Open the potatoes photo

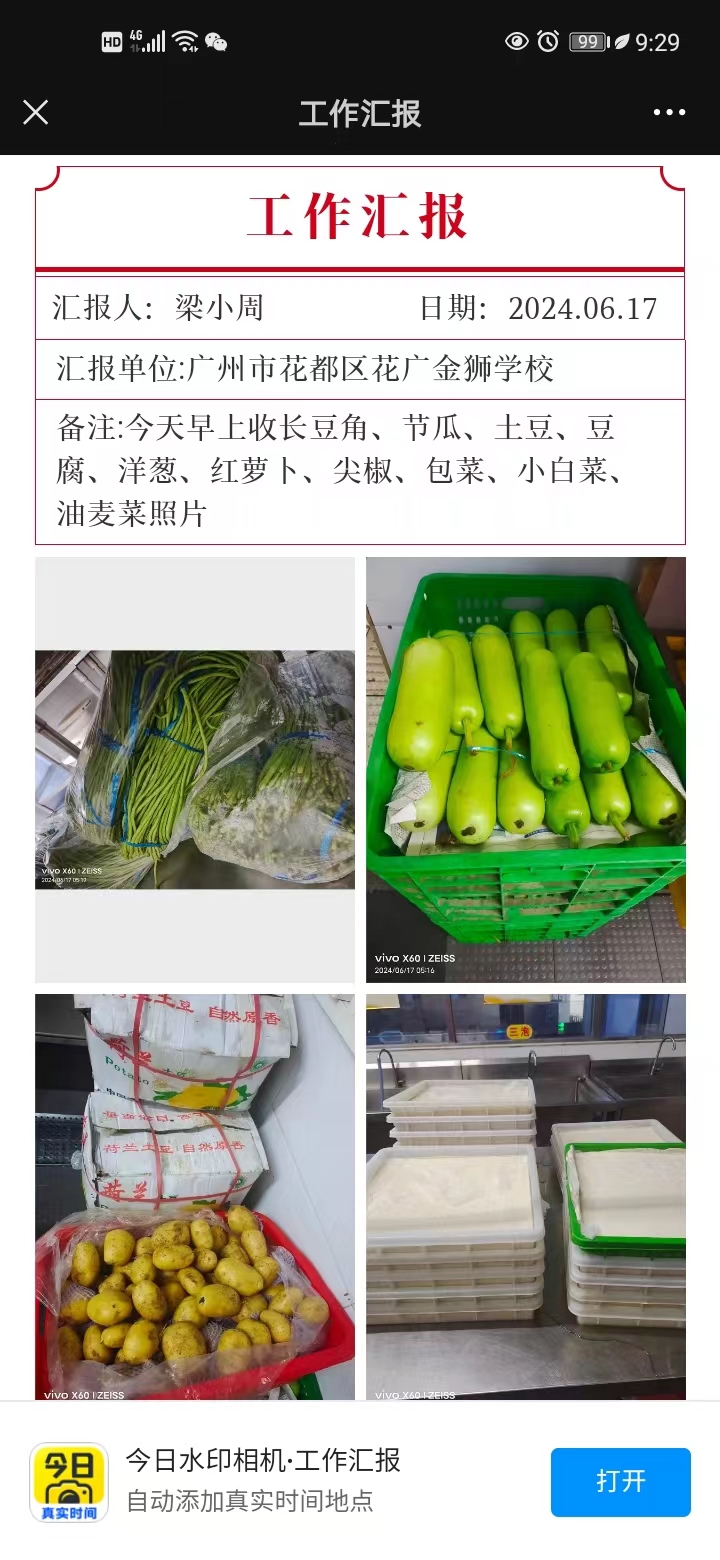195,1196
